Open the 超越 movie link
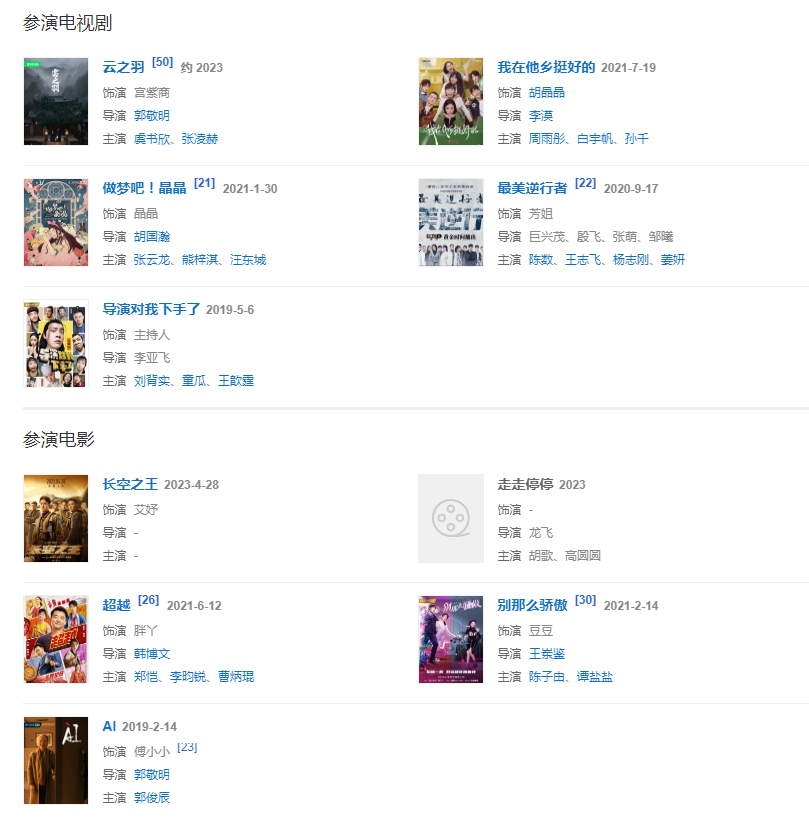 pyautogui.click(x=117, y=606)
